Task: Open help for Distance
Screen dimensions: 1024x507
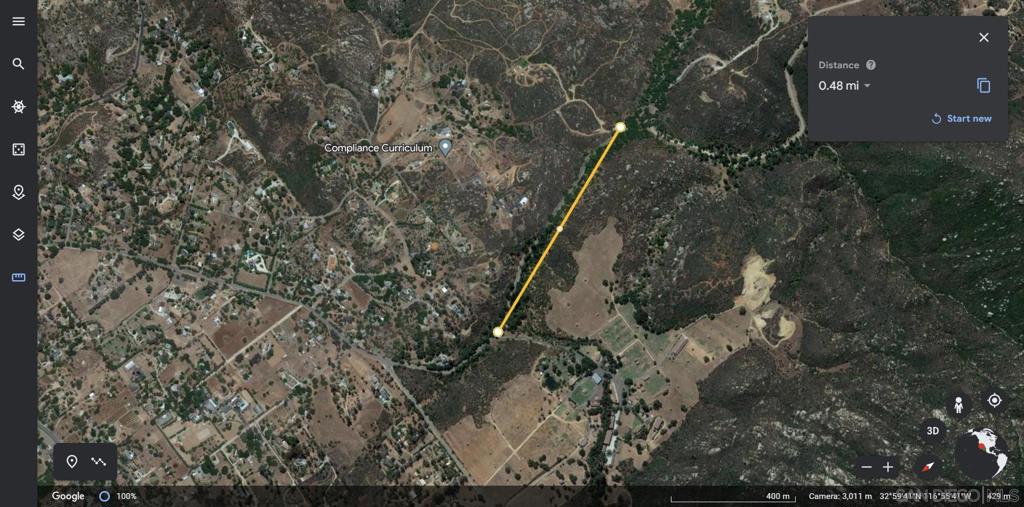Action: (x=871, y=65)
